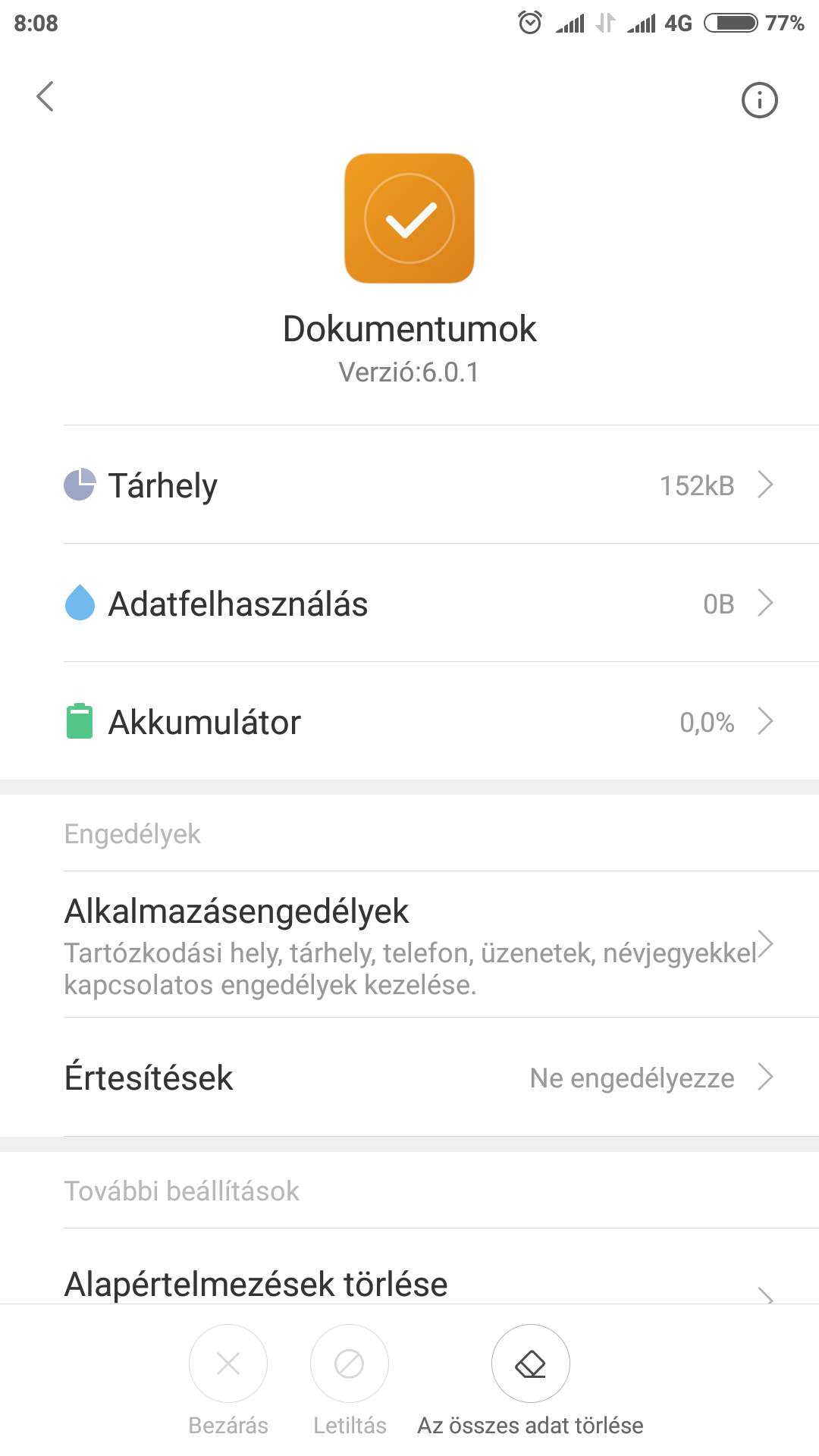Screen dimensions: 819x1456
Task: Open the app info icon
Action: coord(759,99)
